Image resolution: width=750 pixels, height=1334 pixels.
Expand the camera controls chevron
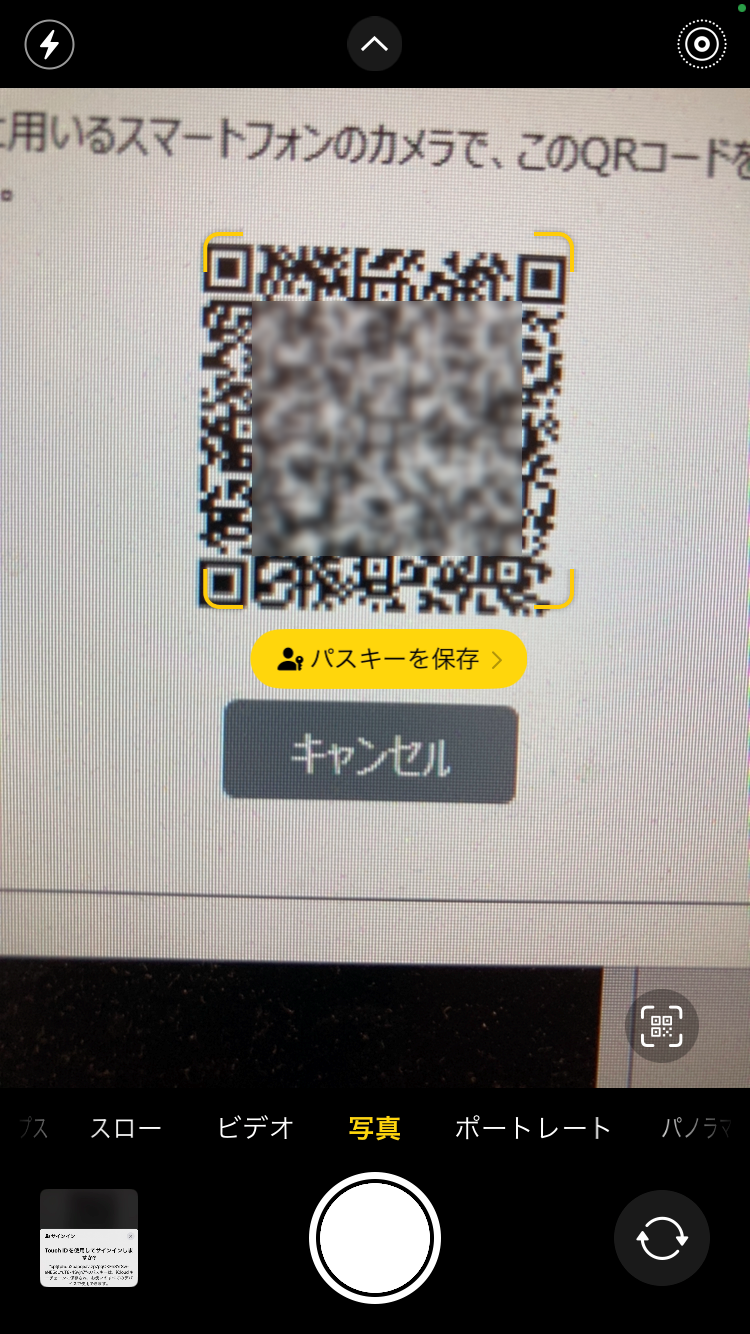tap(374, 44)
